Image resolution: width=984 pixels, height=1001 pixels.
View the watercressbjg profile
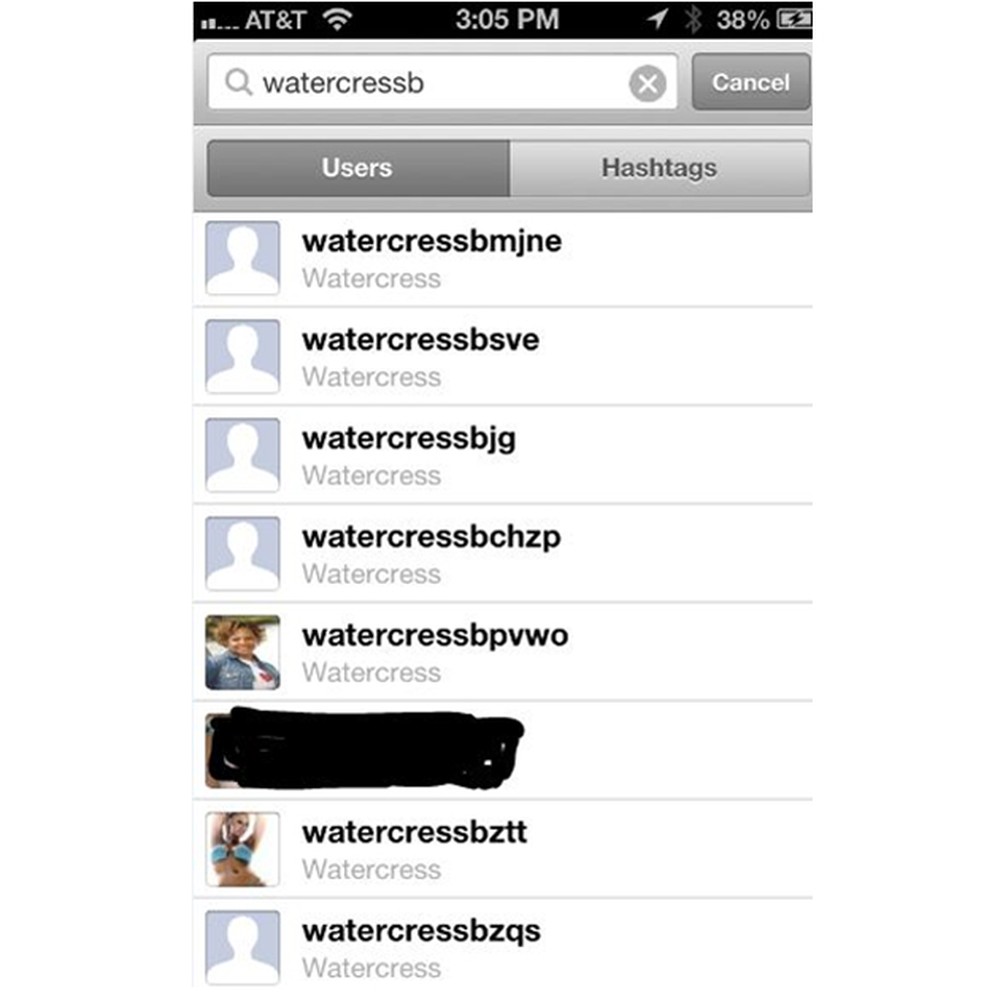coord(502,455)
